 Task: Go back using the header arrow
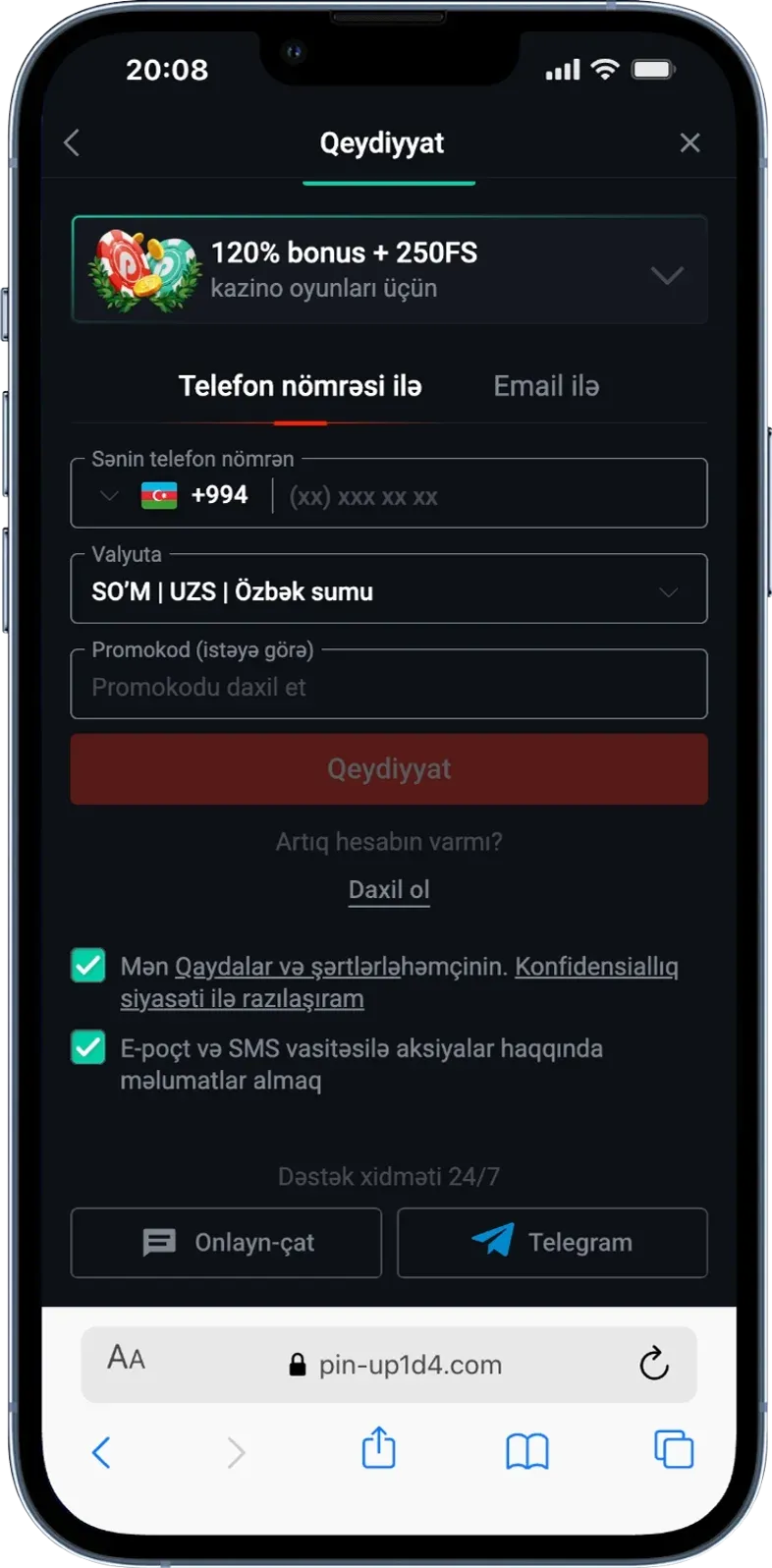pyautogui.click(x=72, y=143)
